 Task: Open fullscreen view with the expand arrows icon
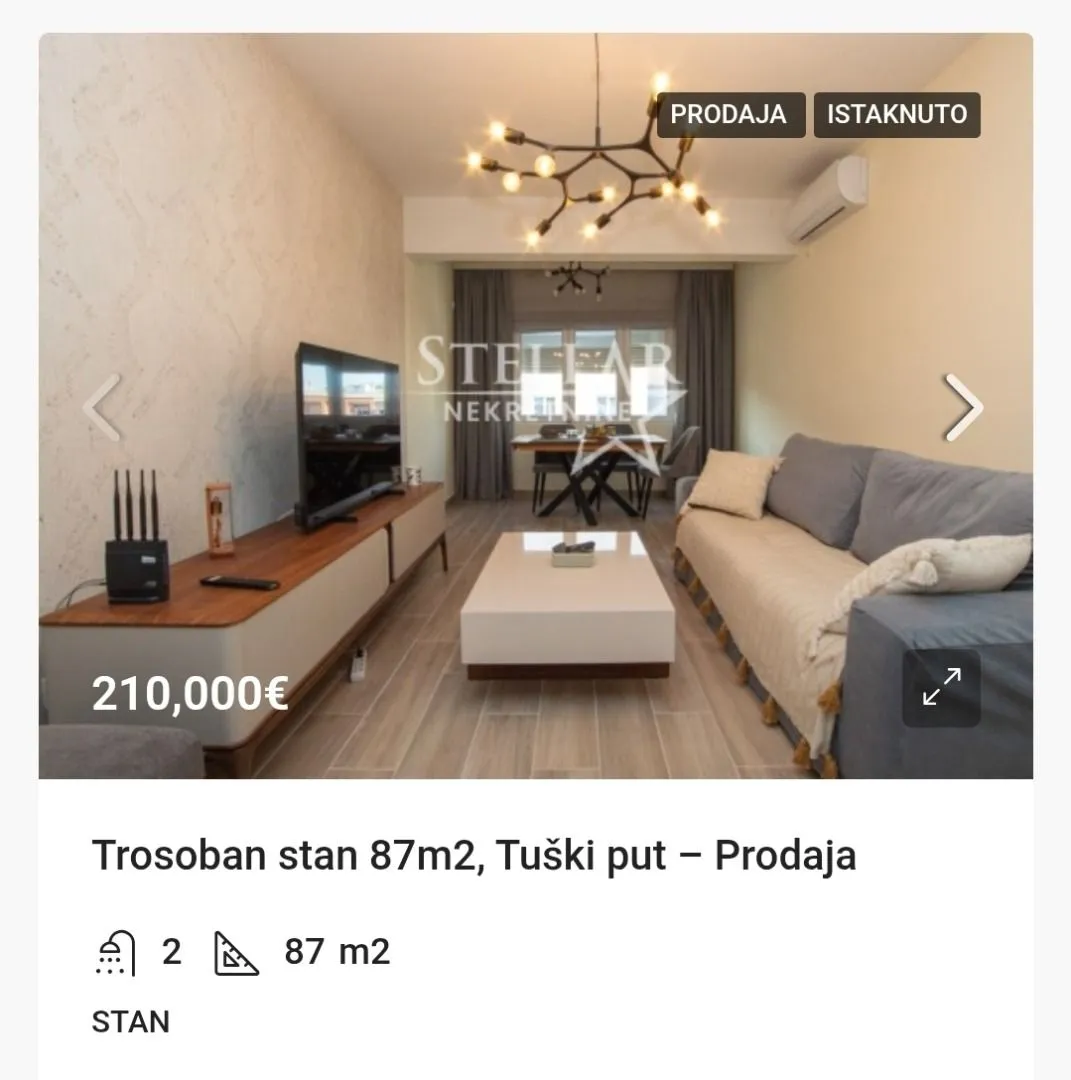[941, 687]
